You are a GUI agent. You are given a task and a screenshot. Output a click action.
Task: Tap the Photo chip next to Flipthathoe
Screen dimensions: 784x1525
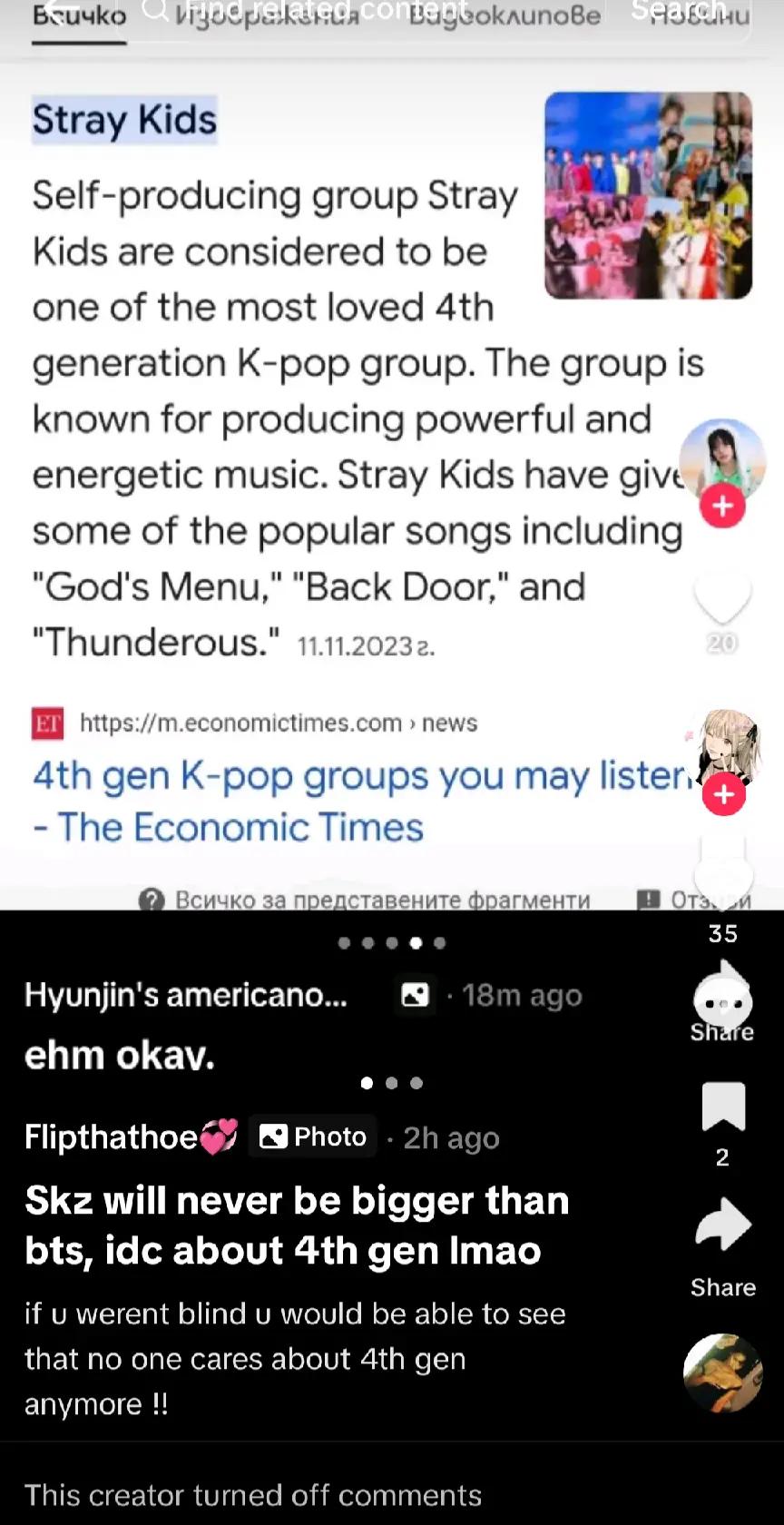(313, 1136)
